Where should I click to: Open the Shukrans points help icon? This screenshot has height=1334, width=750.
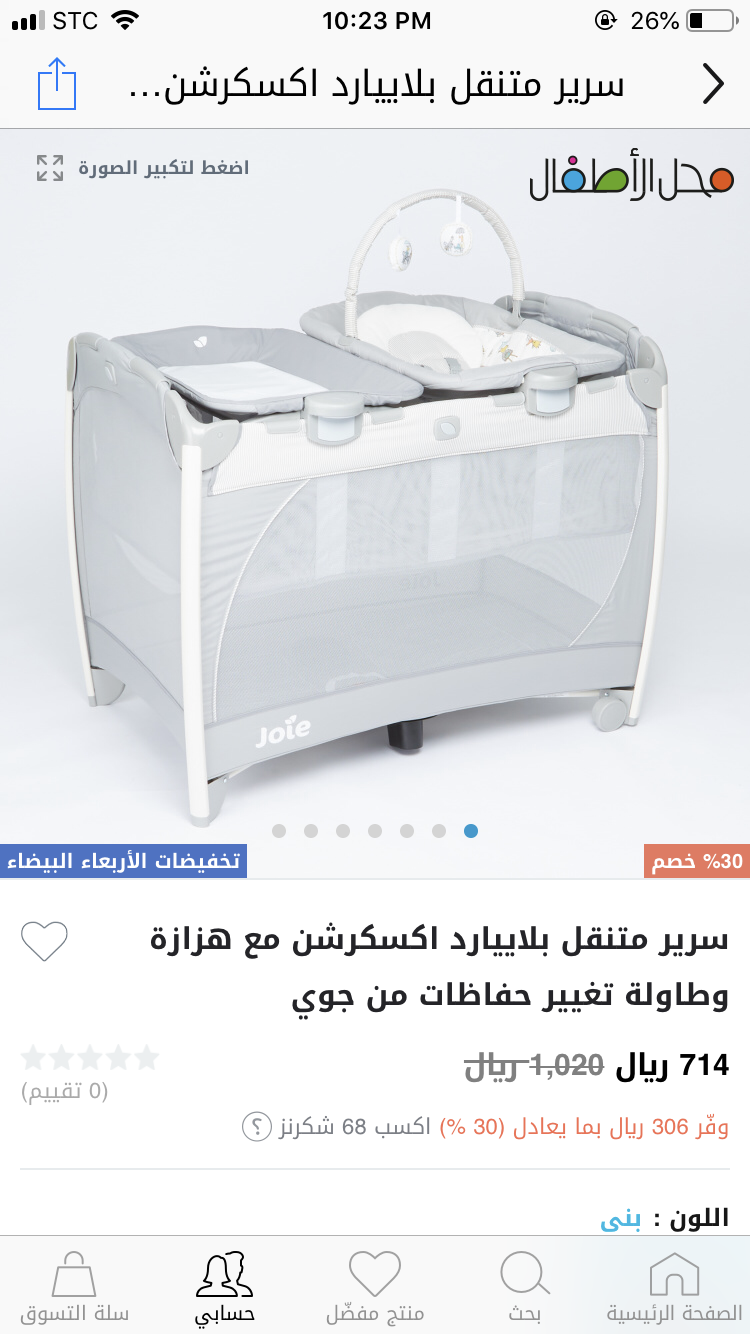(x=257, y=1127)
